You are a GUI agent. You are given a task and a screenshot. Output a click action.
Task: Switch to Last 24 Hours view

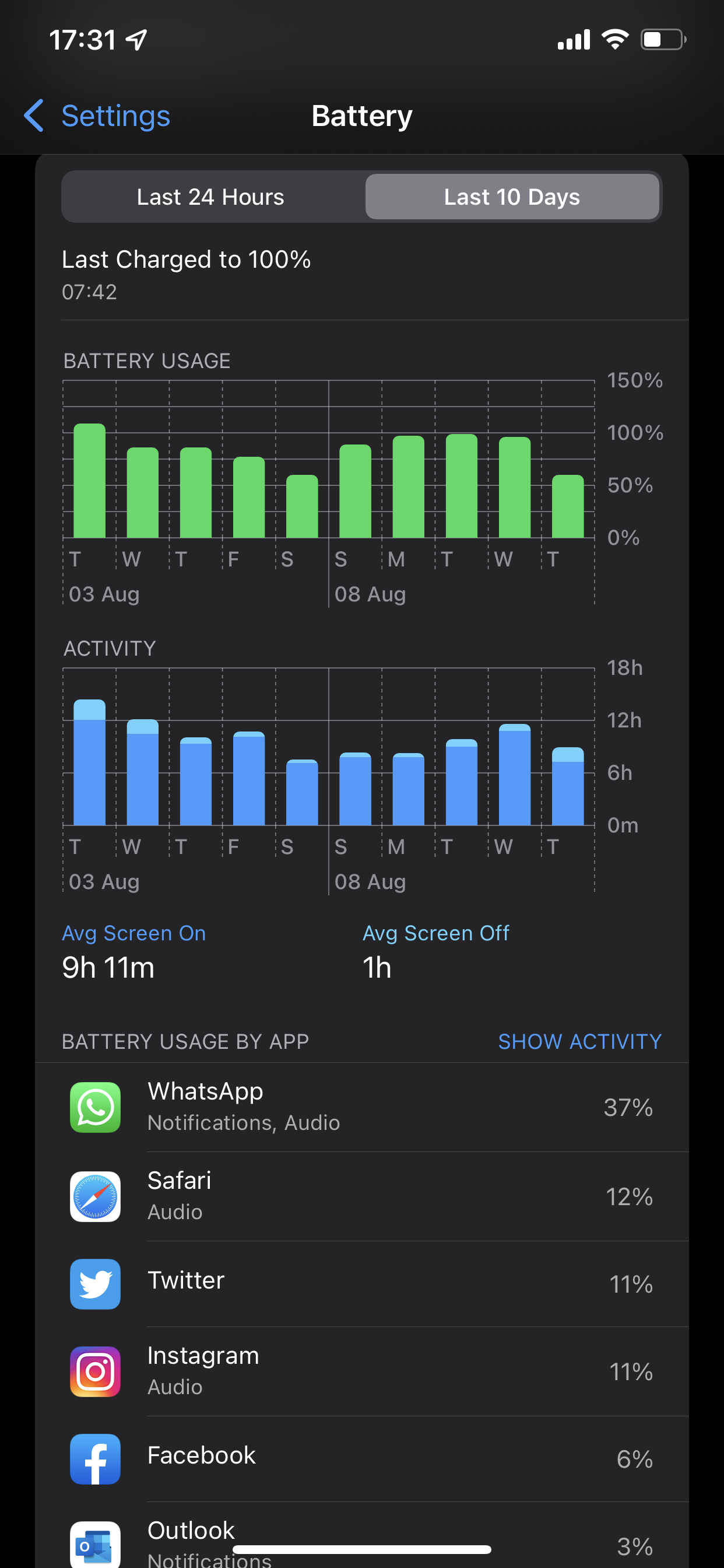pyautogui.click(x=210, y=197)
